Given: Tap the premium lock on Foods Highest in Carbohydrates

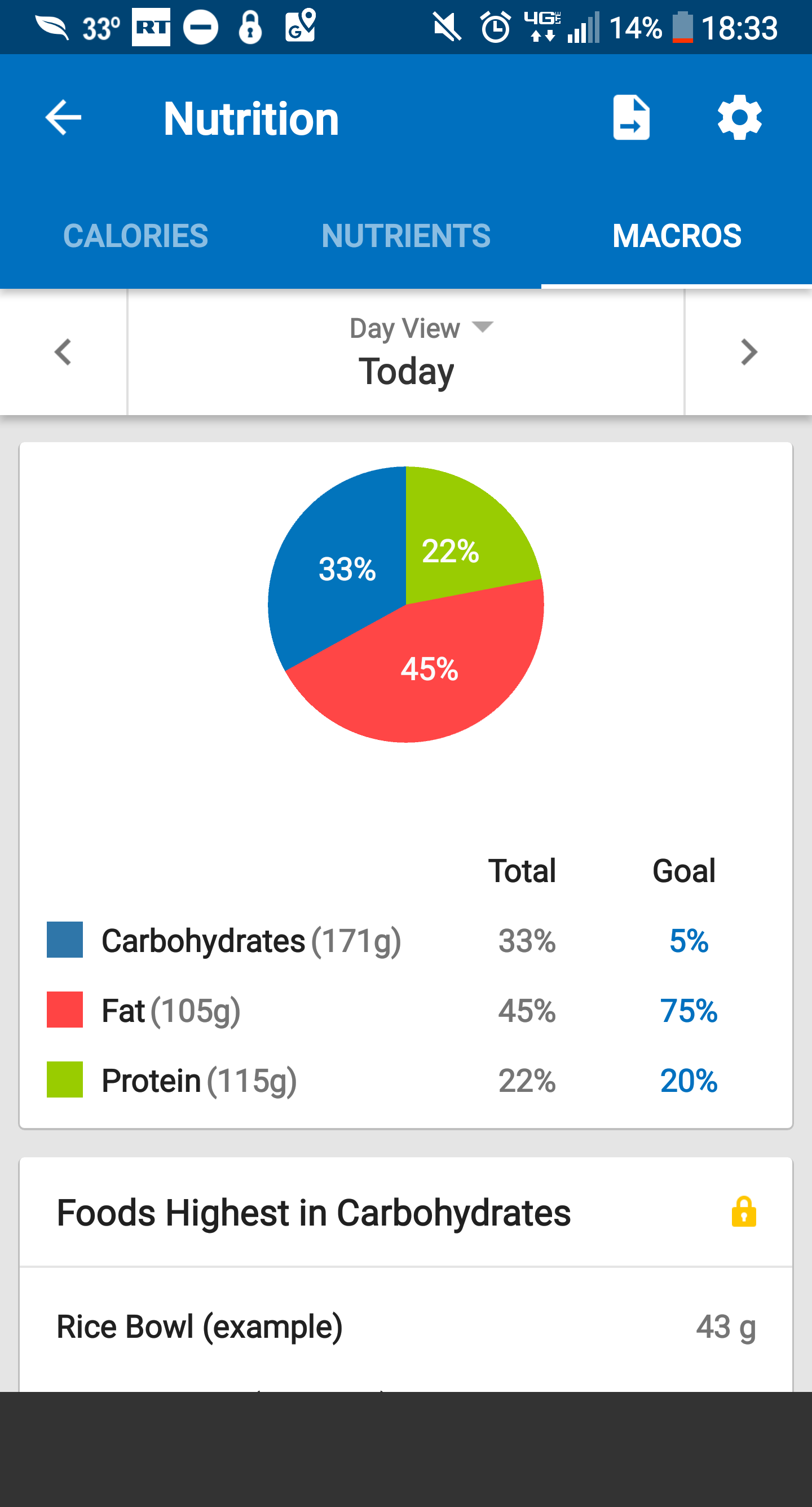Looking at the screenshot, I should pos(744,1211).
